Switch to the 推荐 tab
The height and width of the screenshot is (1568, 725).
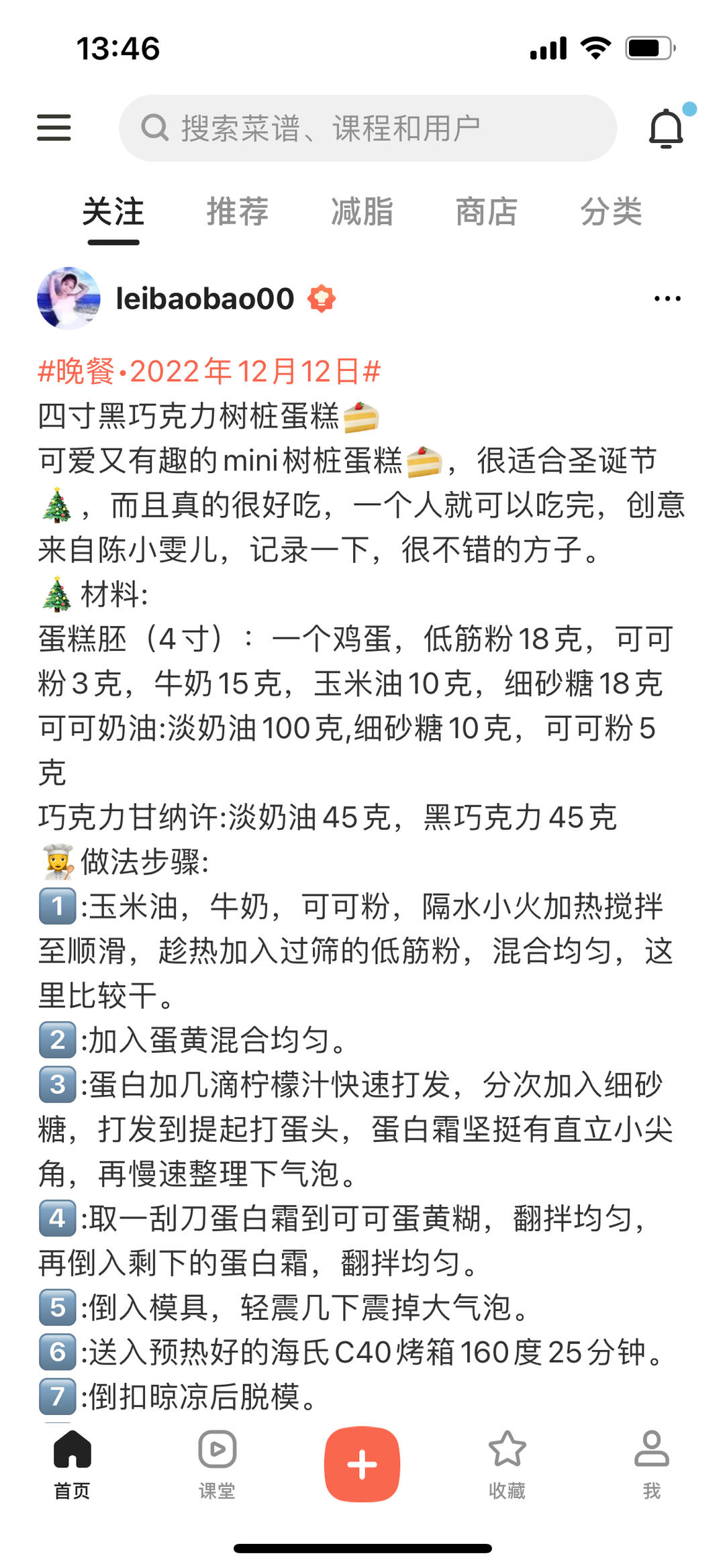point(238,212)
